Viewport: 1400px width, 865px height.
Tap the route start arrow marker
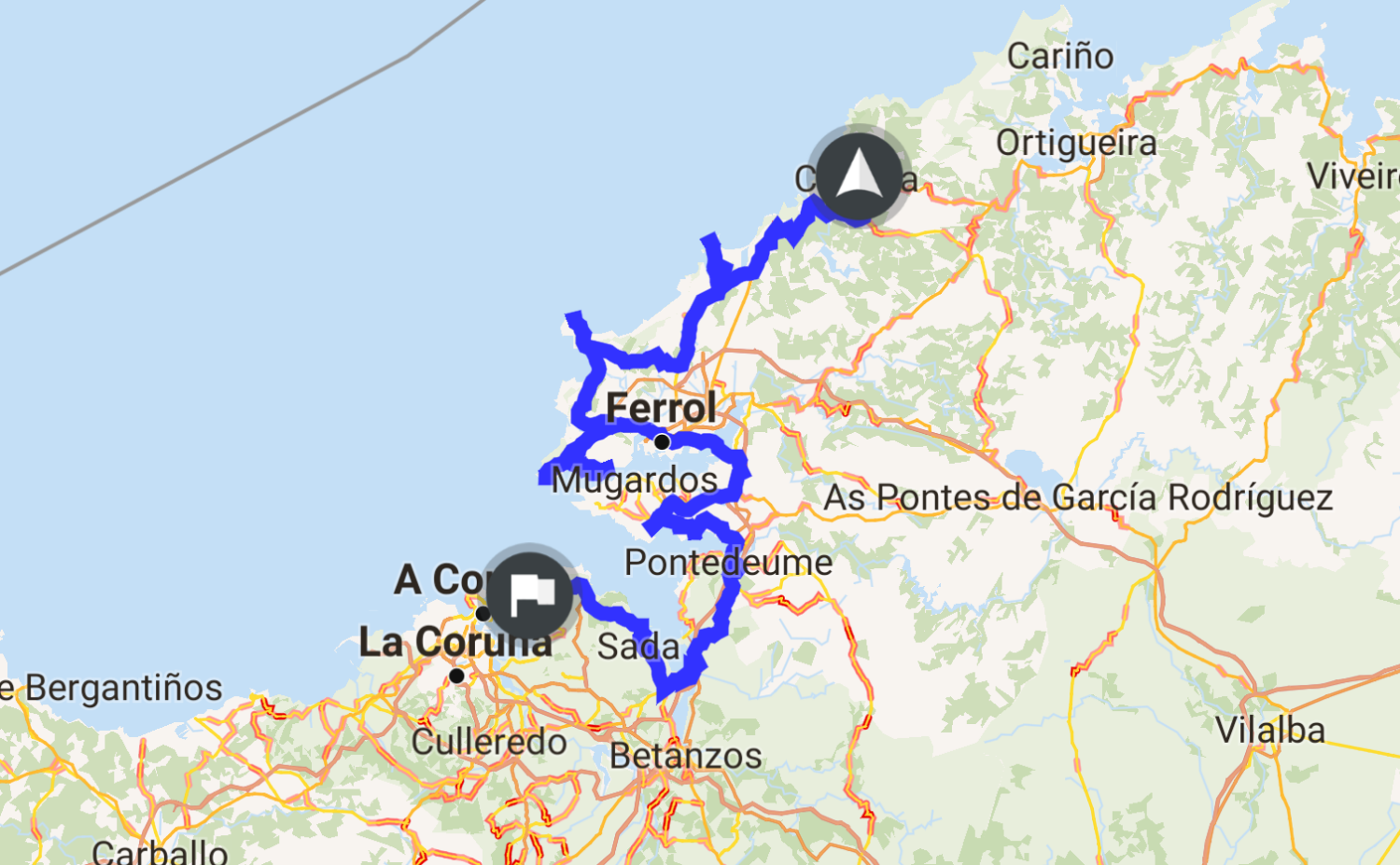coord(857,176)
